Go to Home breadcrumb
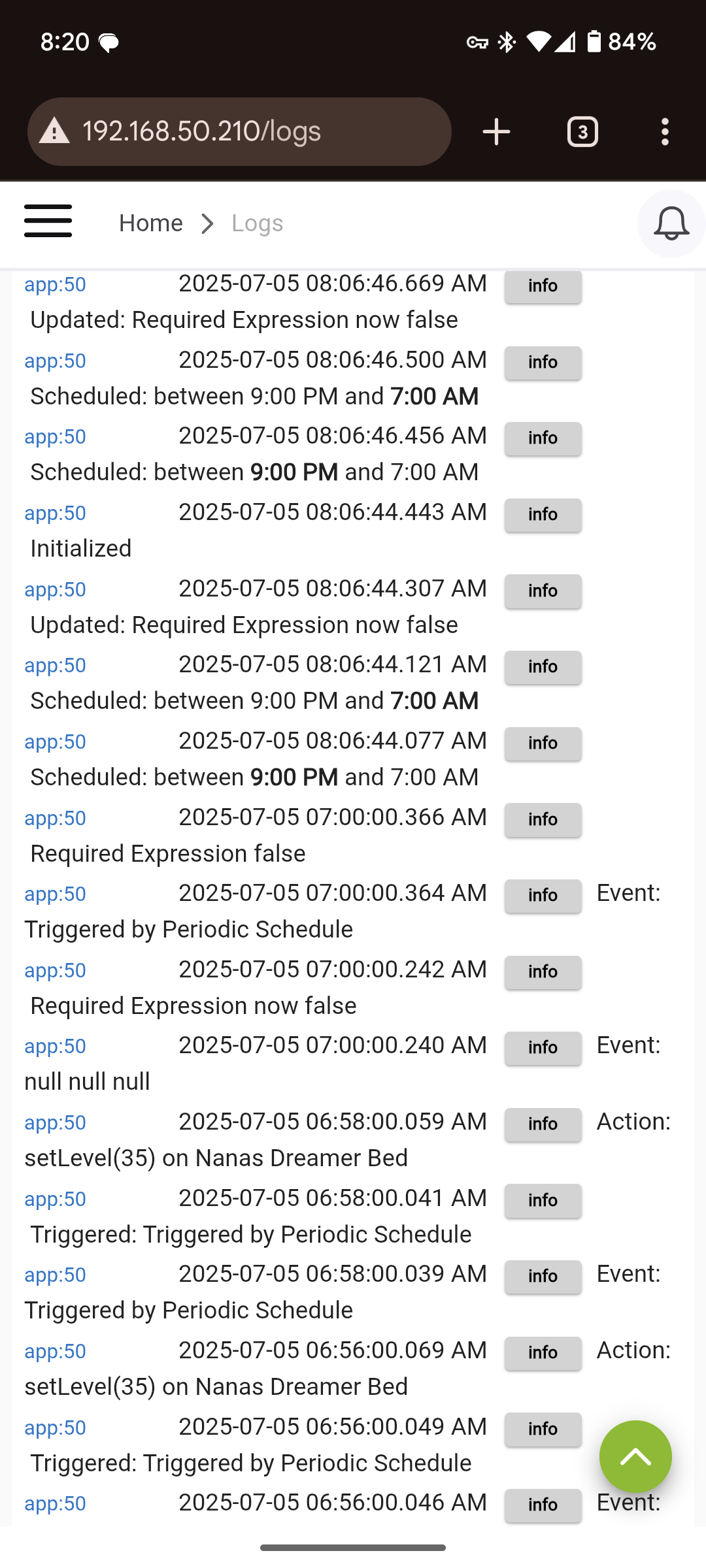Viewport: 706px width, 1568px height. point(151,223)
